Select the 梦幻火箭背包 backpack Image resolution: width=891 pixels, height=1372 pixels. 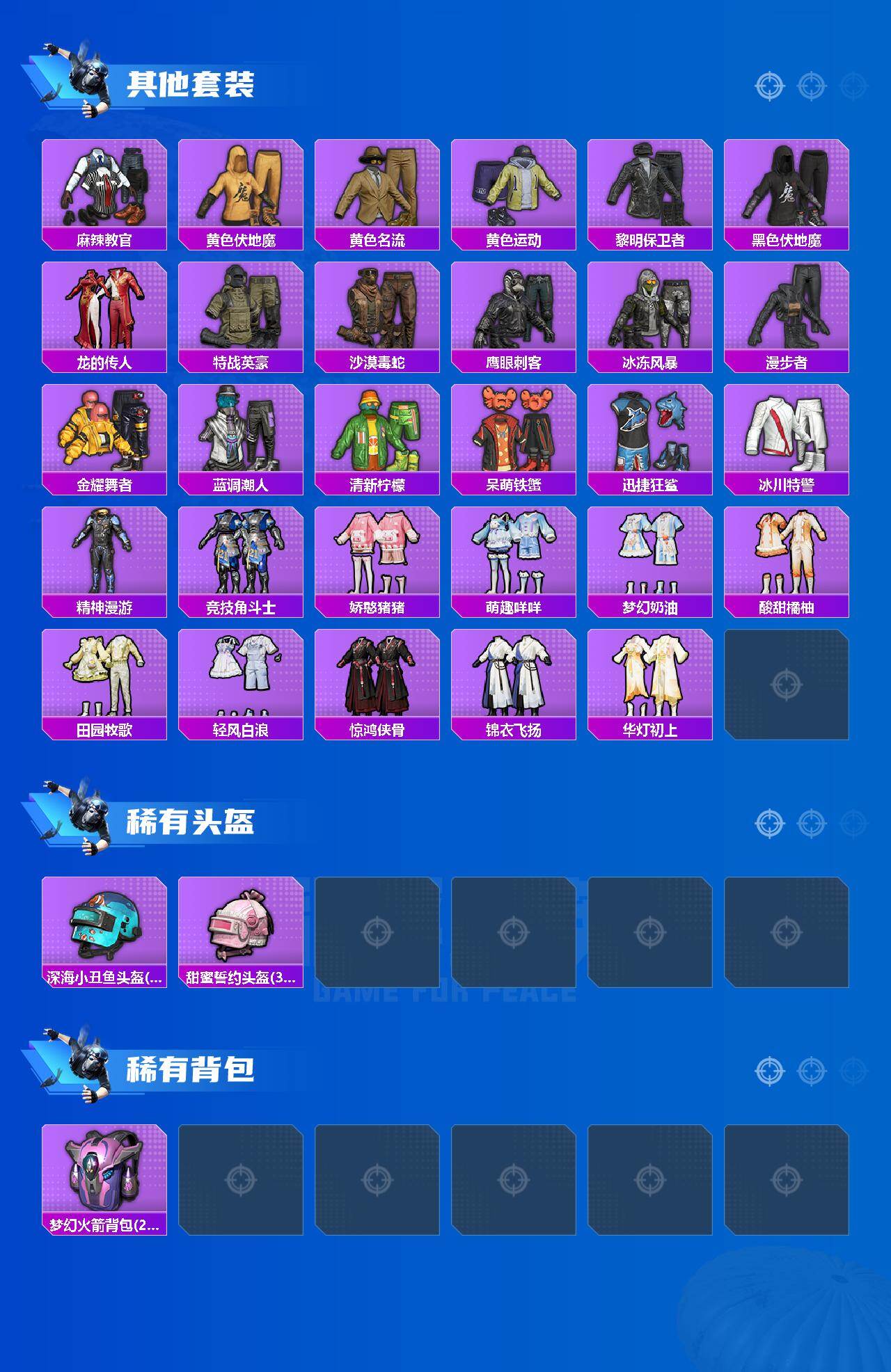pyautogui.click(x=106, y=1176)
